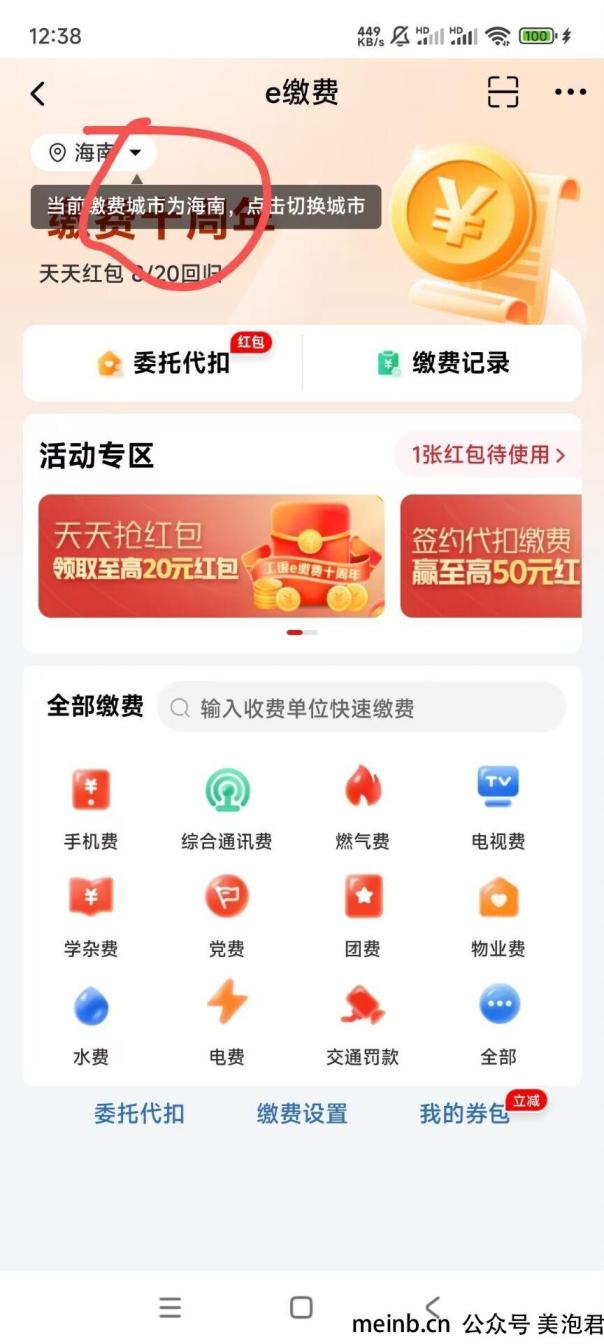Open the scan icon in the header
This screenshot has width=604, height=1344.
(x=503, y=92)
